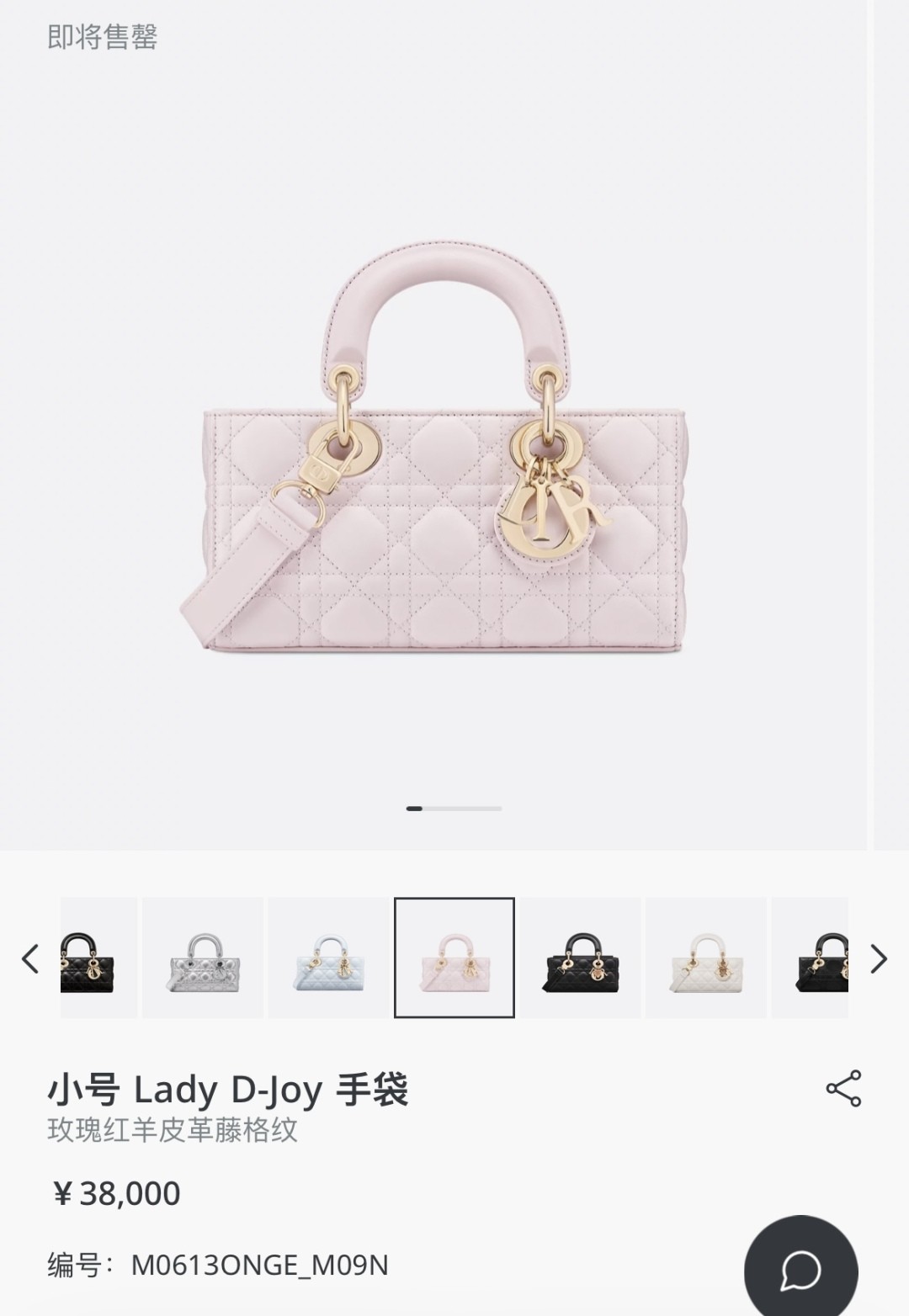Show previous color options with left arrow

(x=30, y=958)
